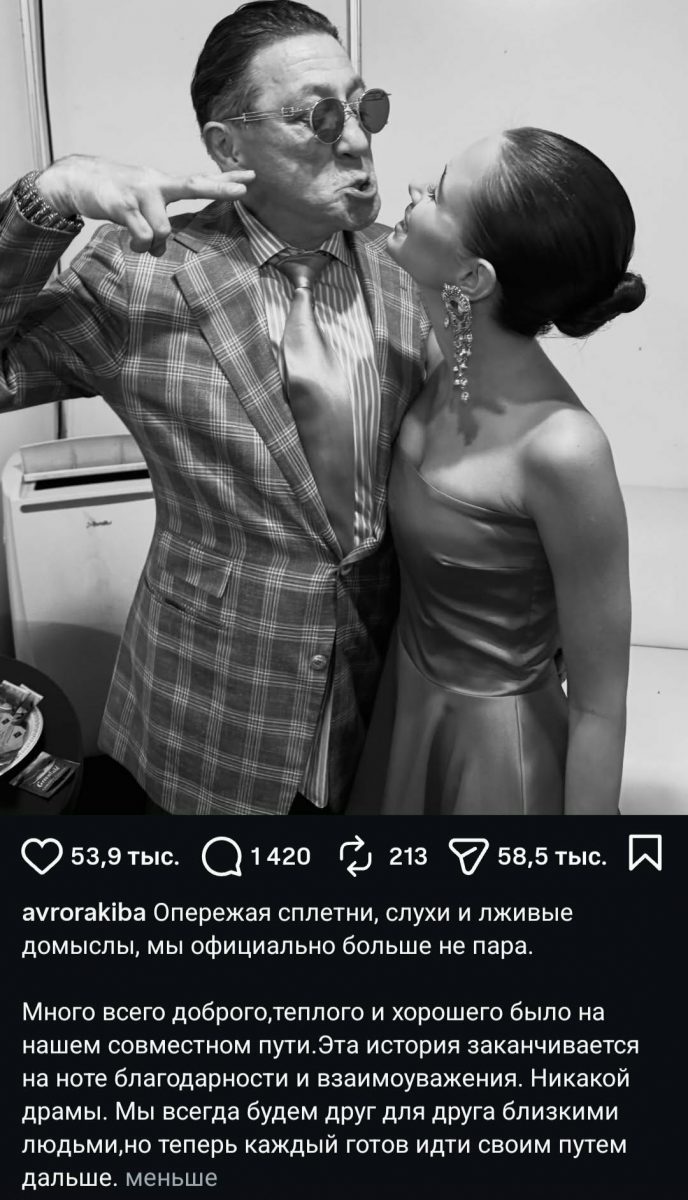This screenshot has height=1200, width=688.
Task: Repost this post
Action: (355, 856)
